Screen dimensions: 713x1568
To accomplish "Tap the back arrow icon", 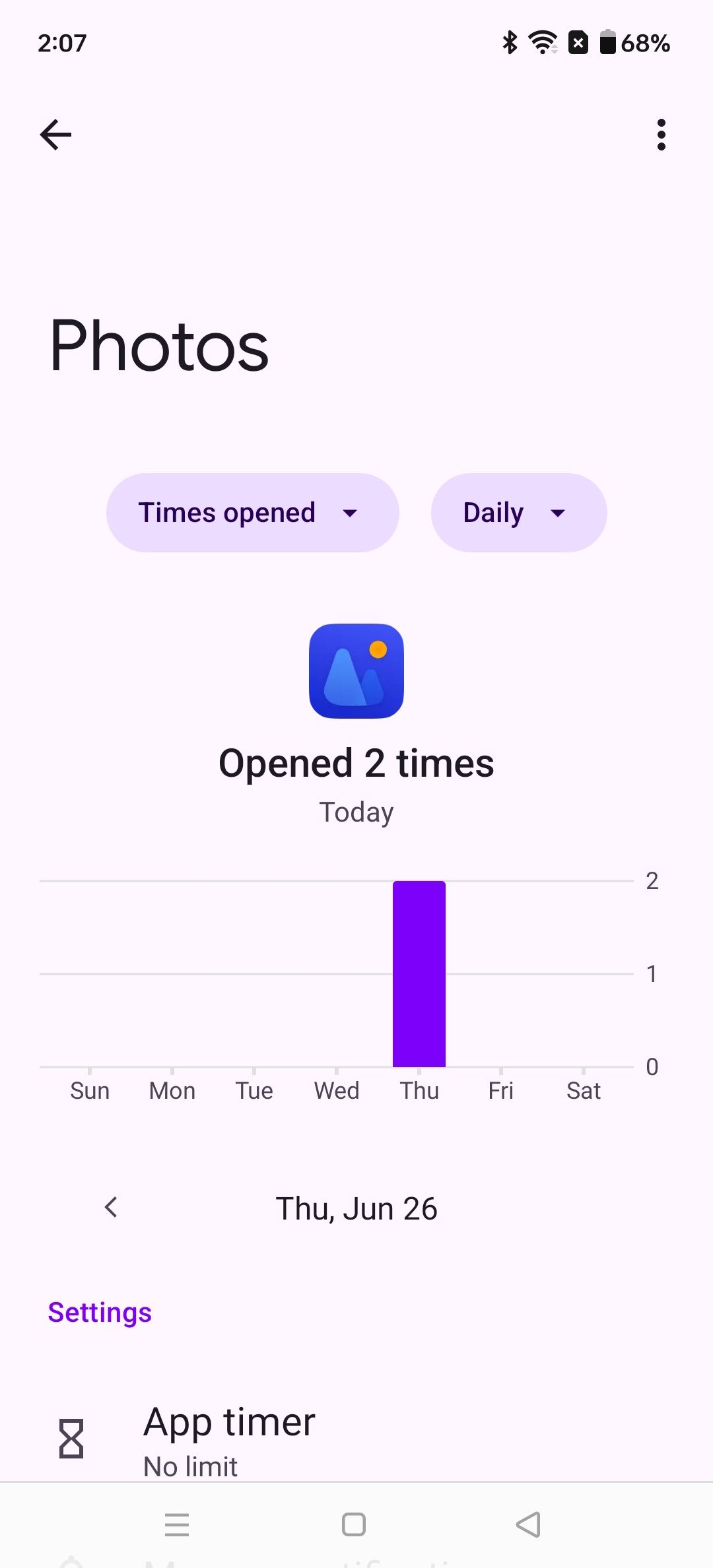I will tap(55, 134).
